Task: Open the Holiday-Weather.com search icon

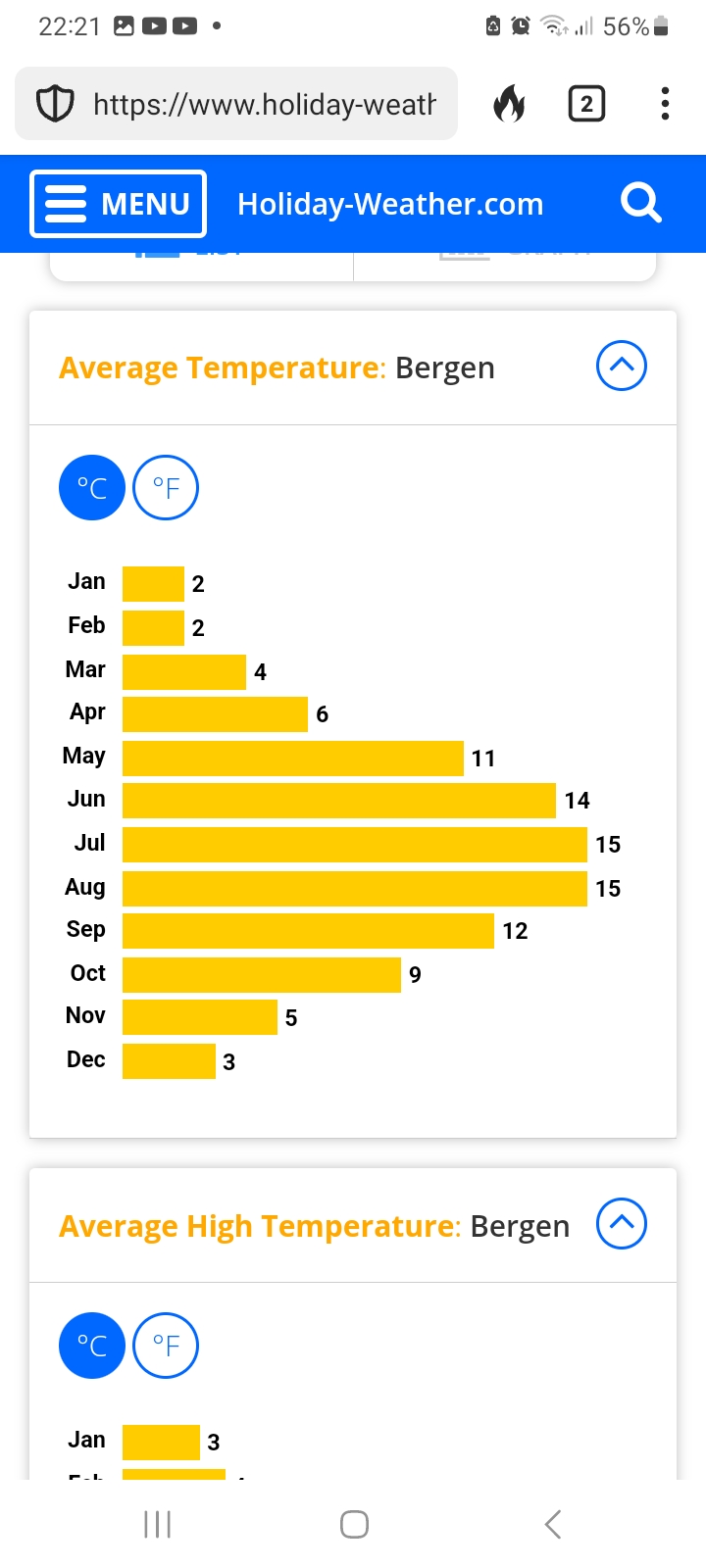Action: (x=641, y=203)
